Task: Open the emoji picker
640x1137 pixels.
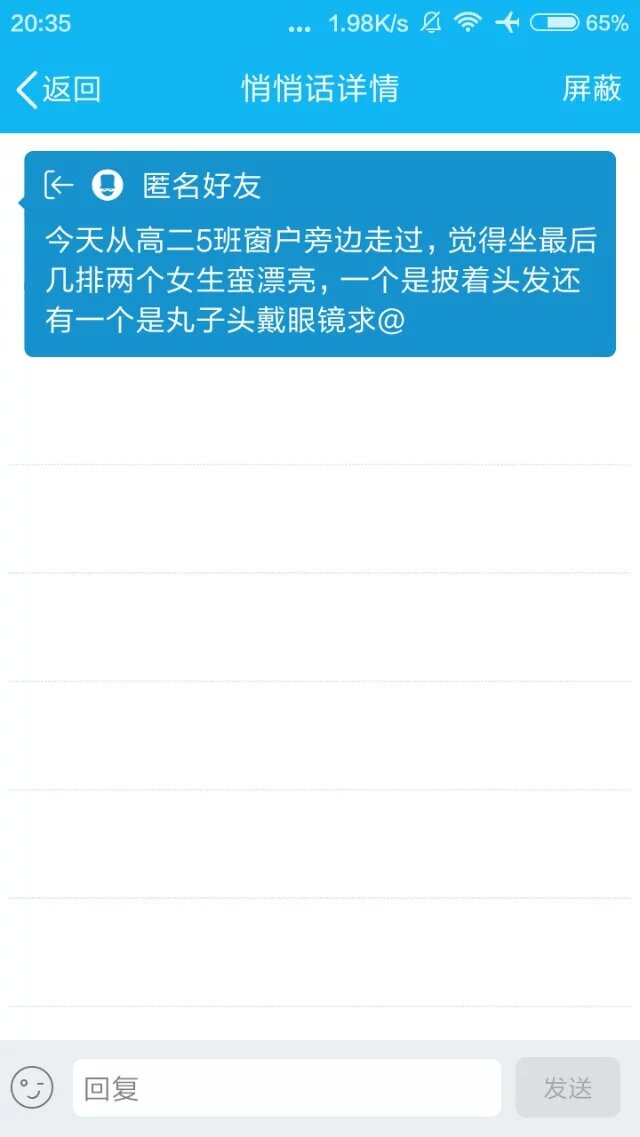Action: 32,1087
